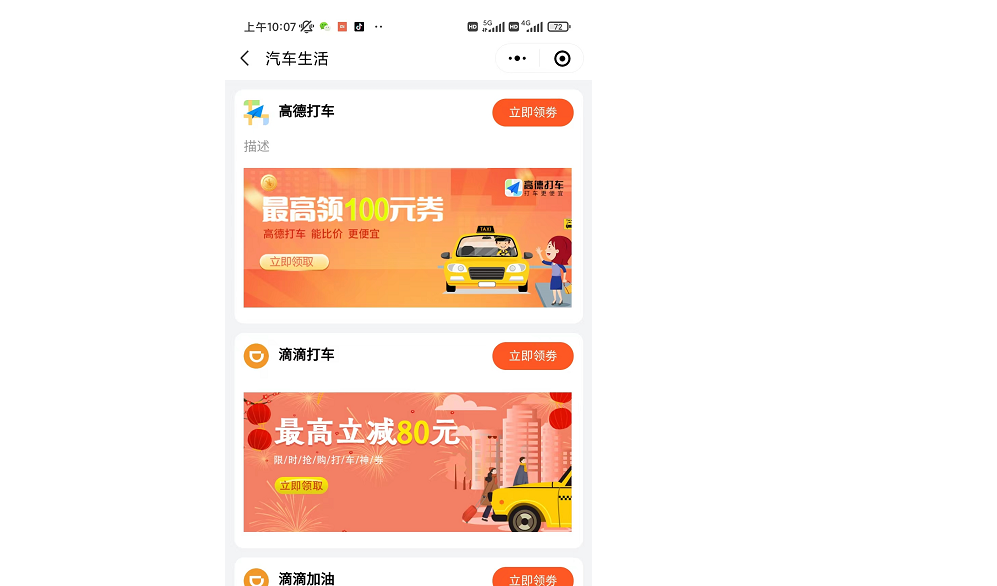Open the mini program more options menu
Image resolution: width=997 pixels, height=586 pixels.
point(517,59)
